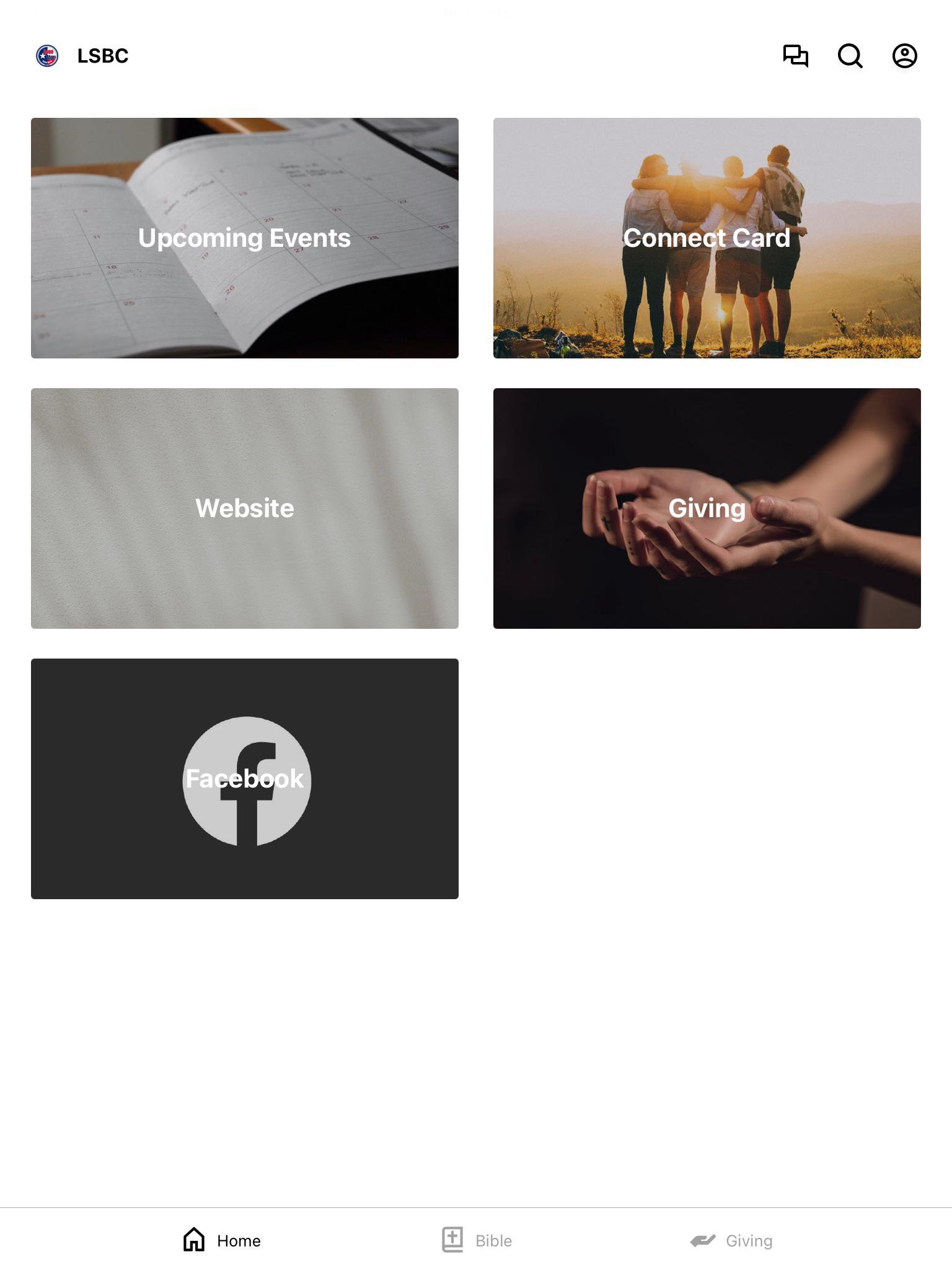Open the Upcoming Events tile
The width and height of the screenshot is (952, 1270).
tap(245, 238)
